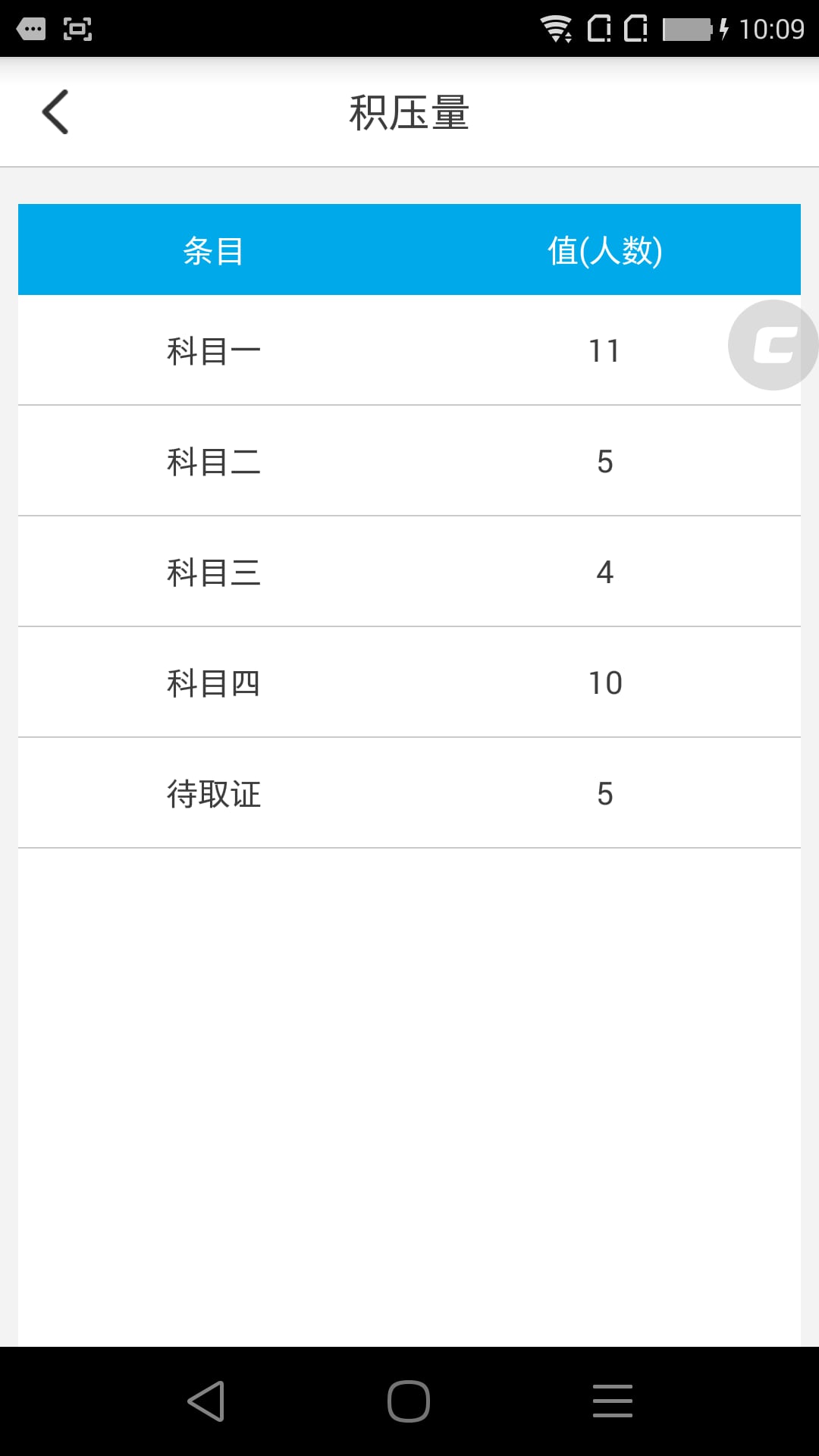This screenshot has width=819, height=1456.
Task: Tap the back chevron beside 积压量 title
Action: click(x=55, y=111)
